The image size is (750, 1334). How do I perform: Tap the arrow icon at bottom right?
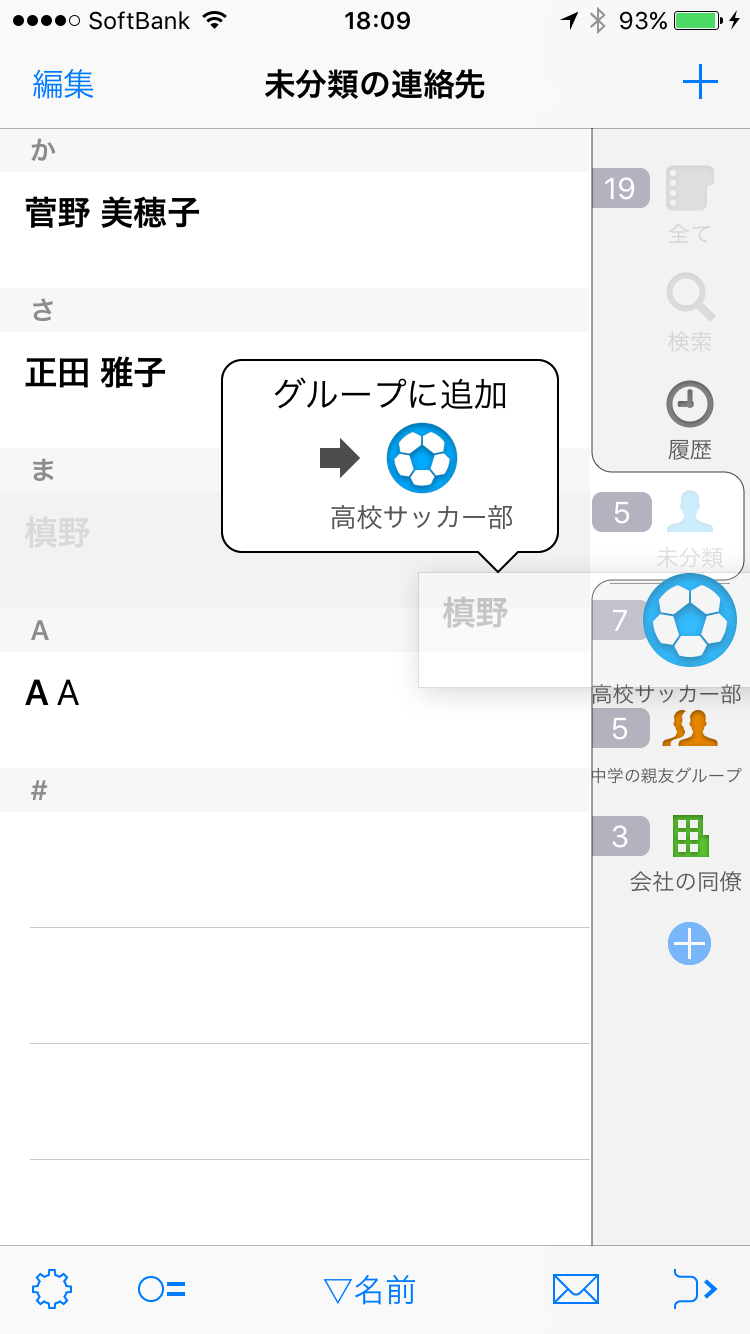coord(696,1290)
